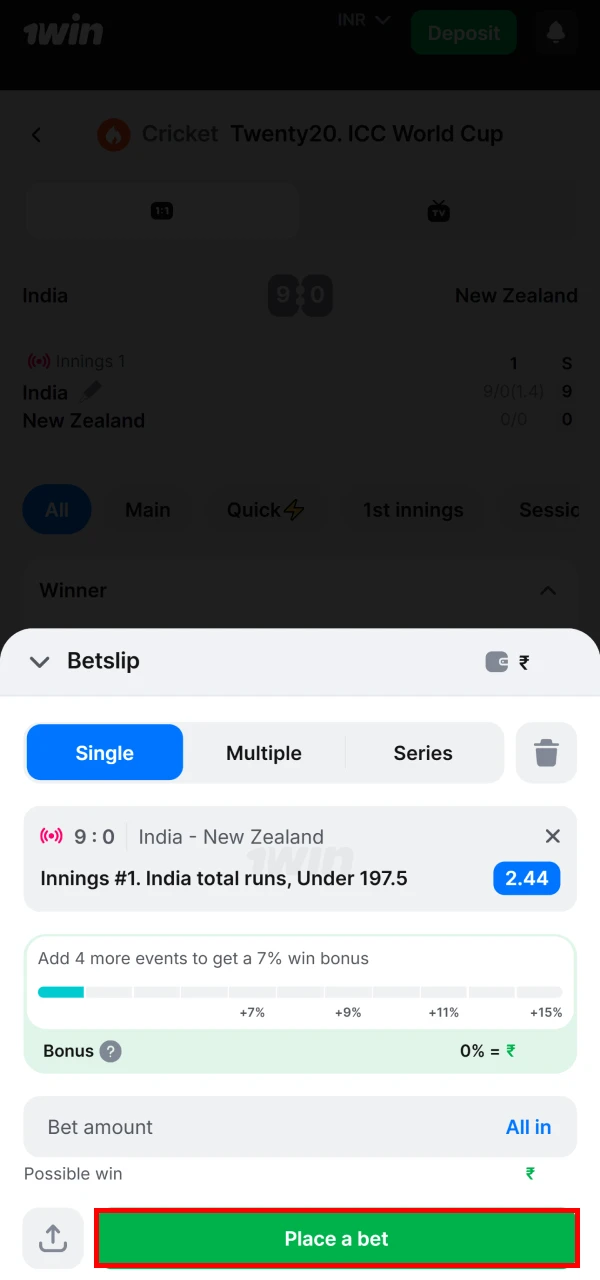Clear the betslip with the trash icon

point(546,753)
